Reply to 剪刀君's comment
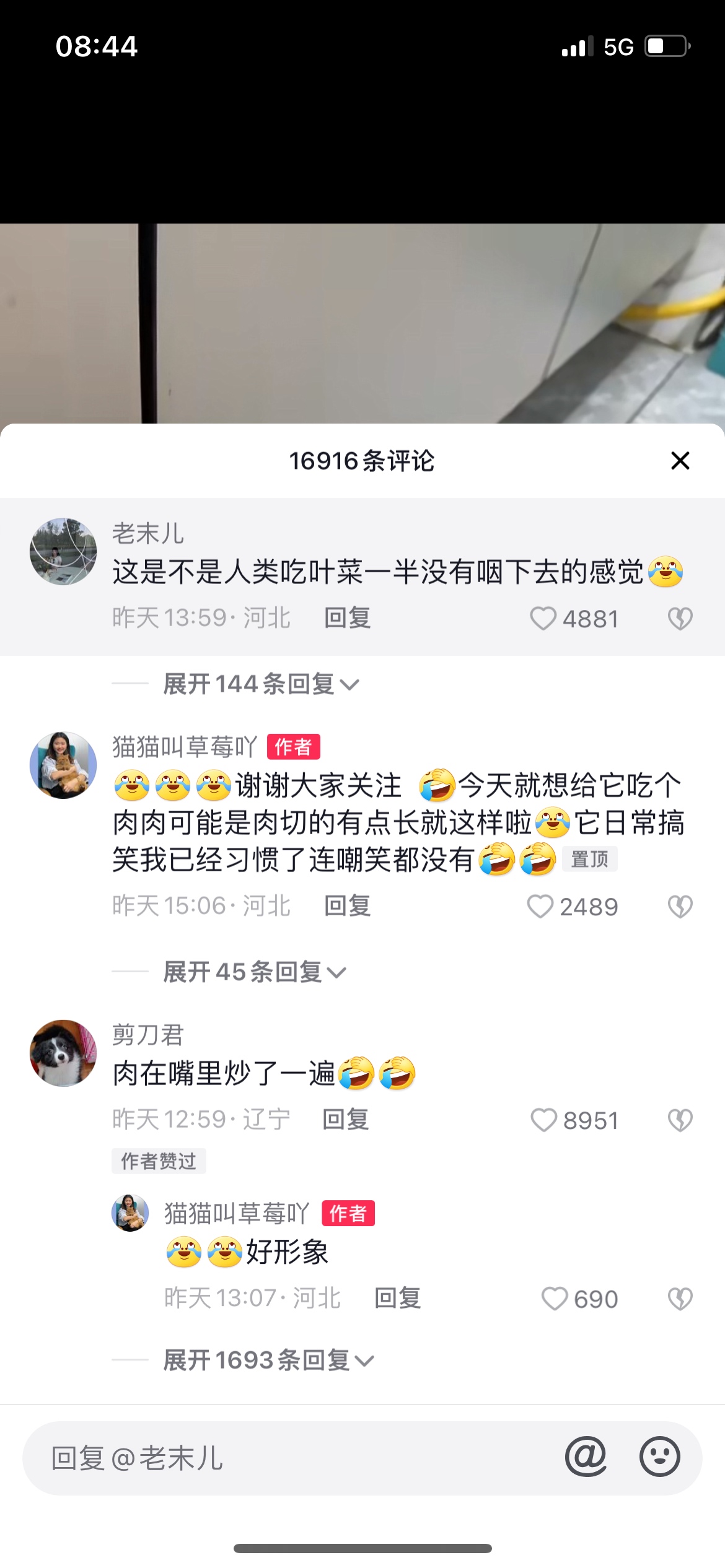Image resolution: width=725 pixels, height=1568 pixels. [345, 1120]
